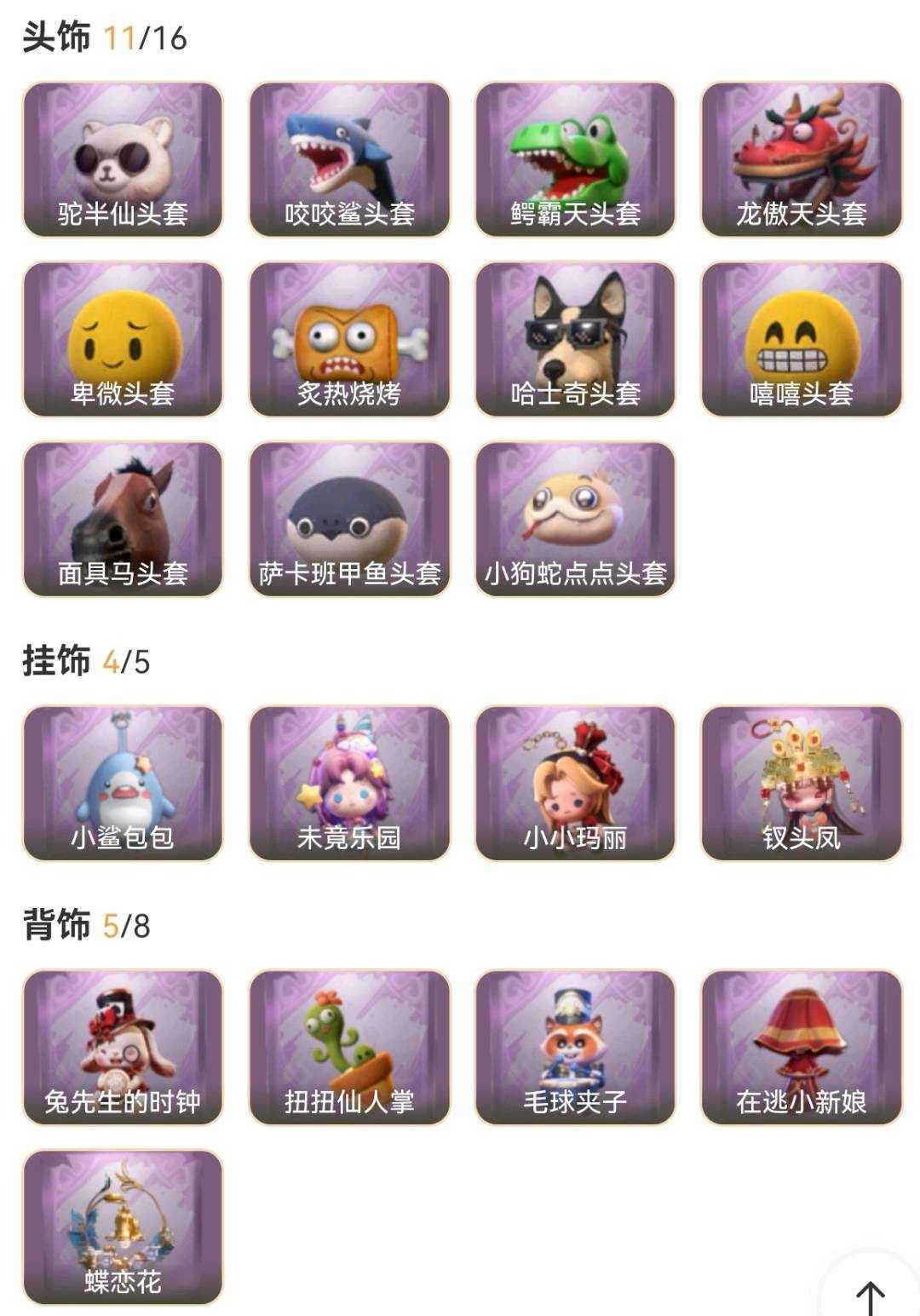This screenshot has height=1316, width=920.
Task: View the 毛球夹子 back accessory
Action: click(x=575, y=1047)
